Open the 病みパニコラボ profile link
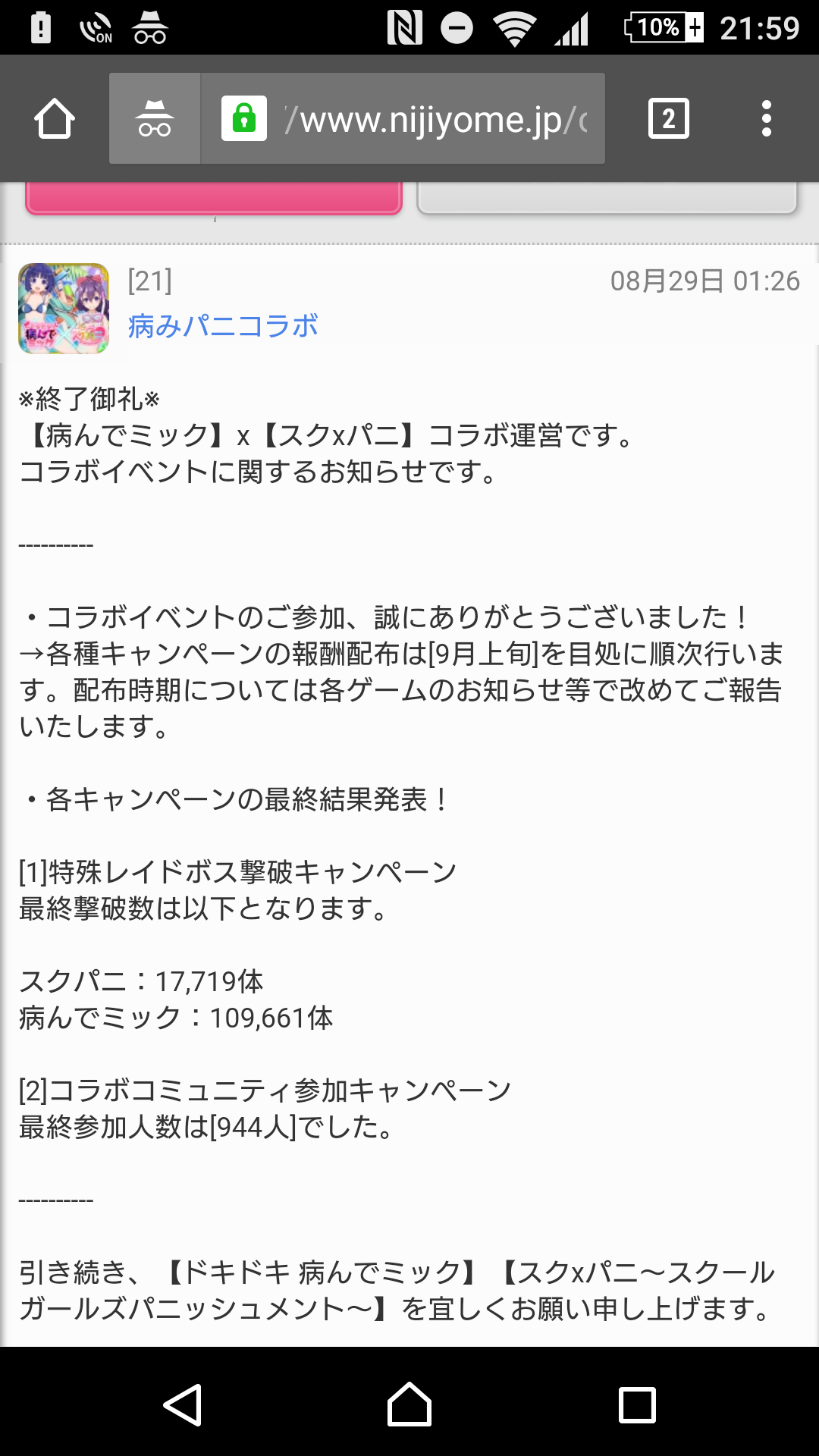 tap(222, 326)
